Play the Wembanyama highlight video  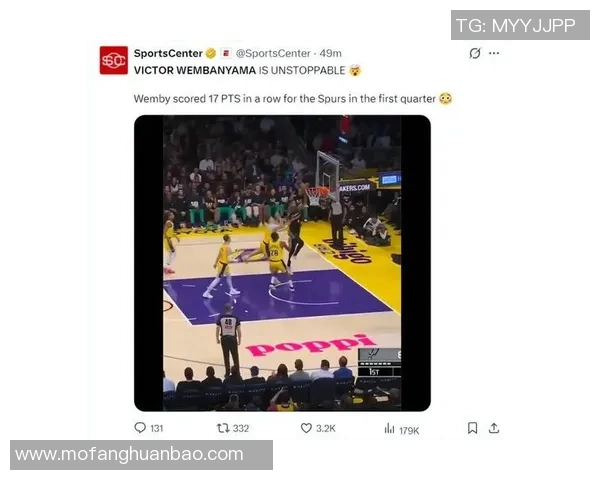point(282,263)
